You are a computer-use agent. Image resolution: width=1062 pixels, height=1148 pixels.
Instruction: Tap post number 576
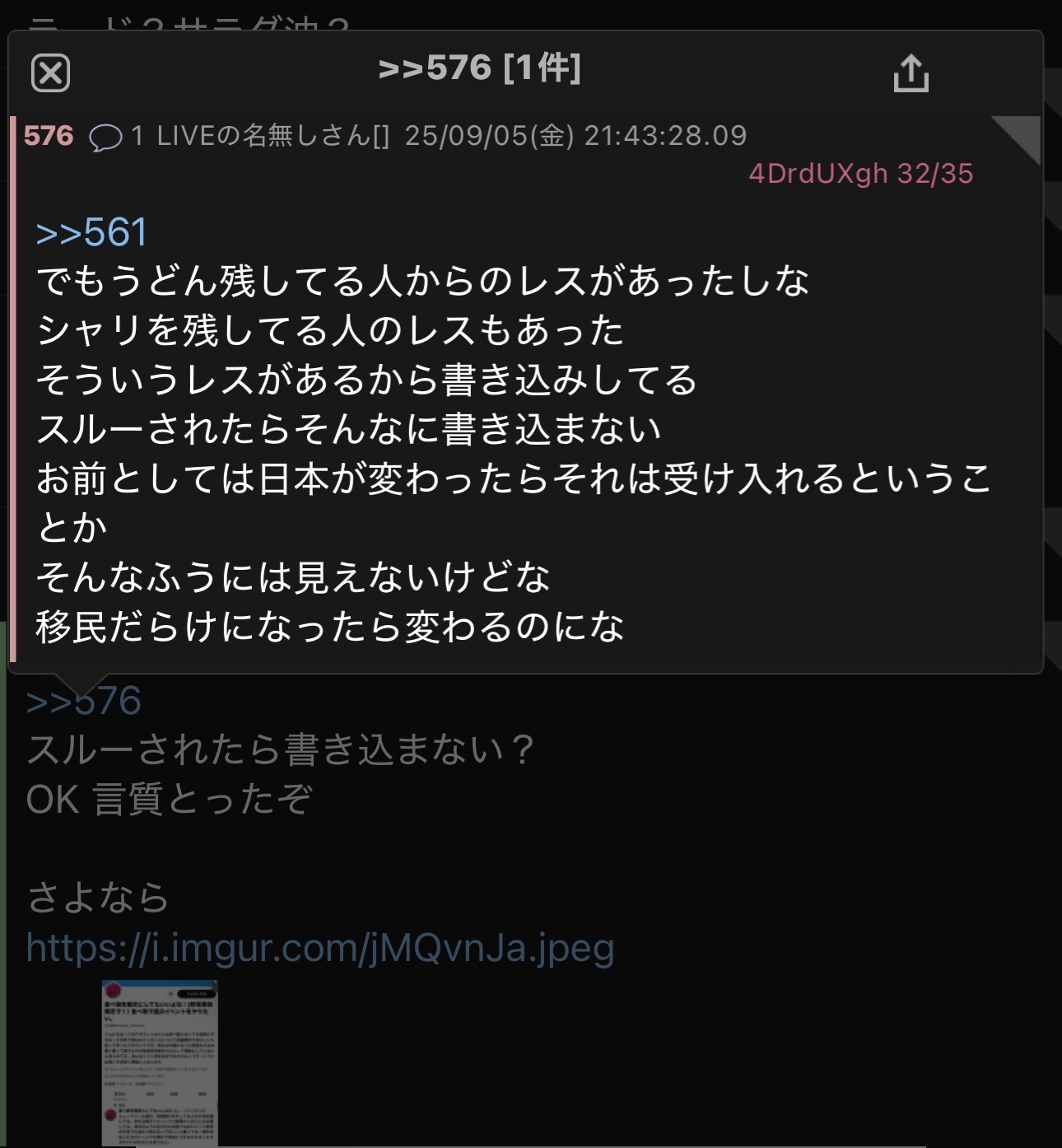click(49, 136)
